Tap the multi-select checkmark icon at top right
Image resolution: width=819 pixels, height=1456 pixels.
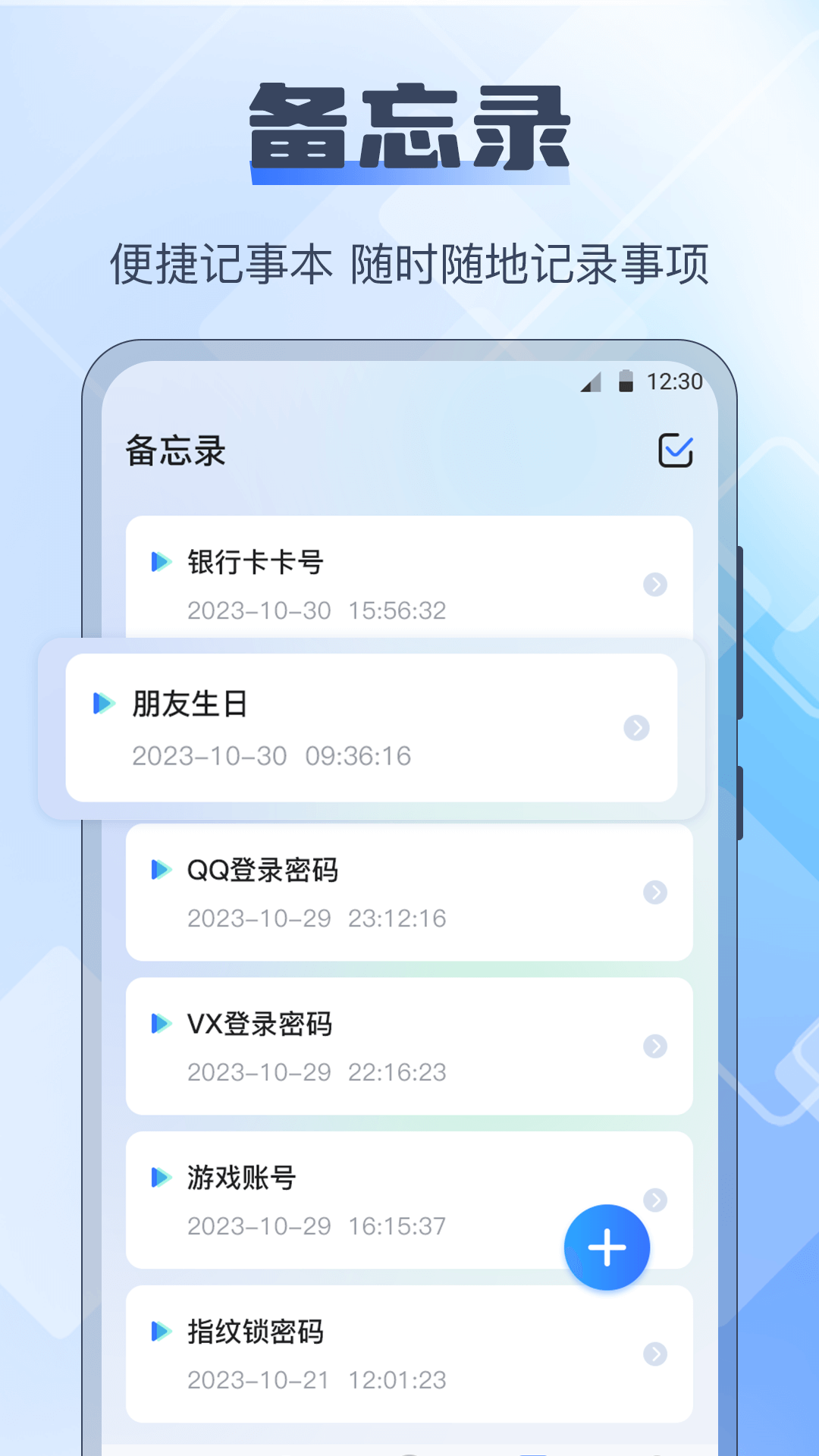(676, 450)
